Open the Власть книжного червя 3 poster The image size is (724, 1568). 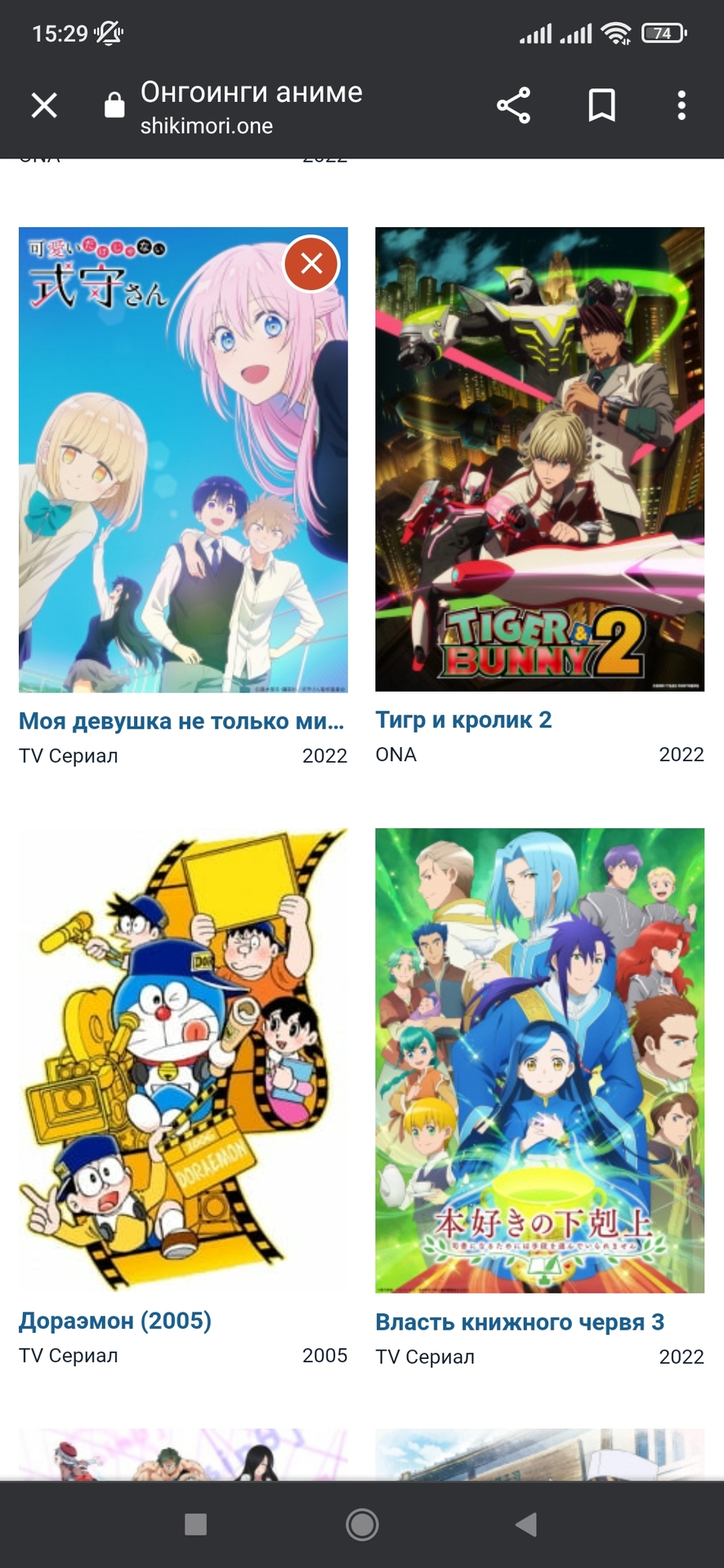[539, 1060]
